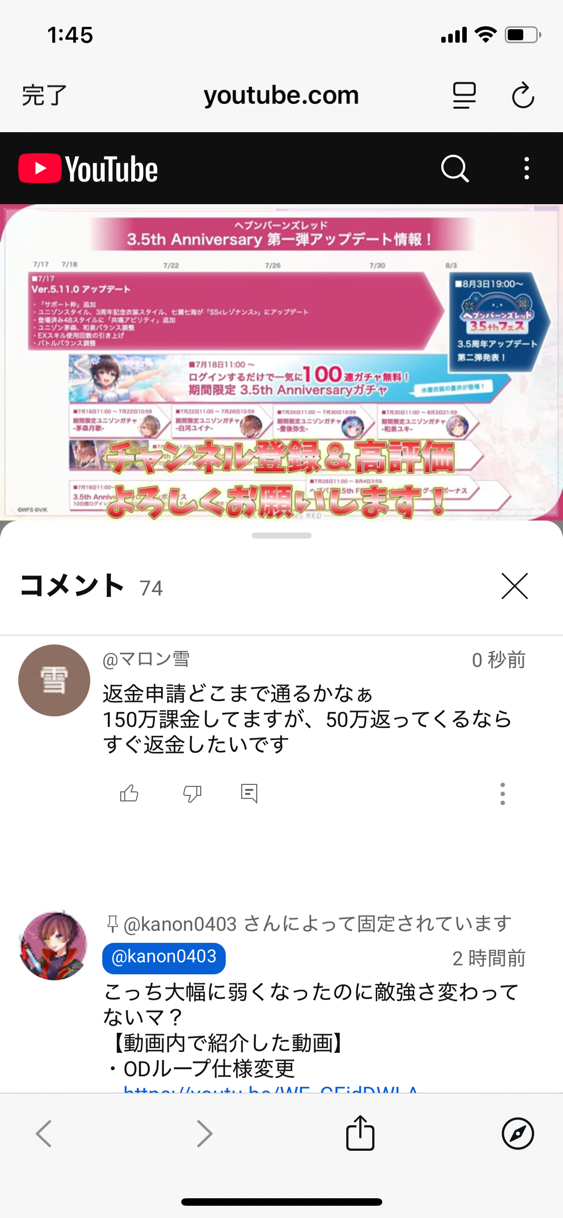Screen dimensions: 563x1218
Task: Open YouTube search
Action: (x=455, y=169)
